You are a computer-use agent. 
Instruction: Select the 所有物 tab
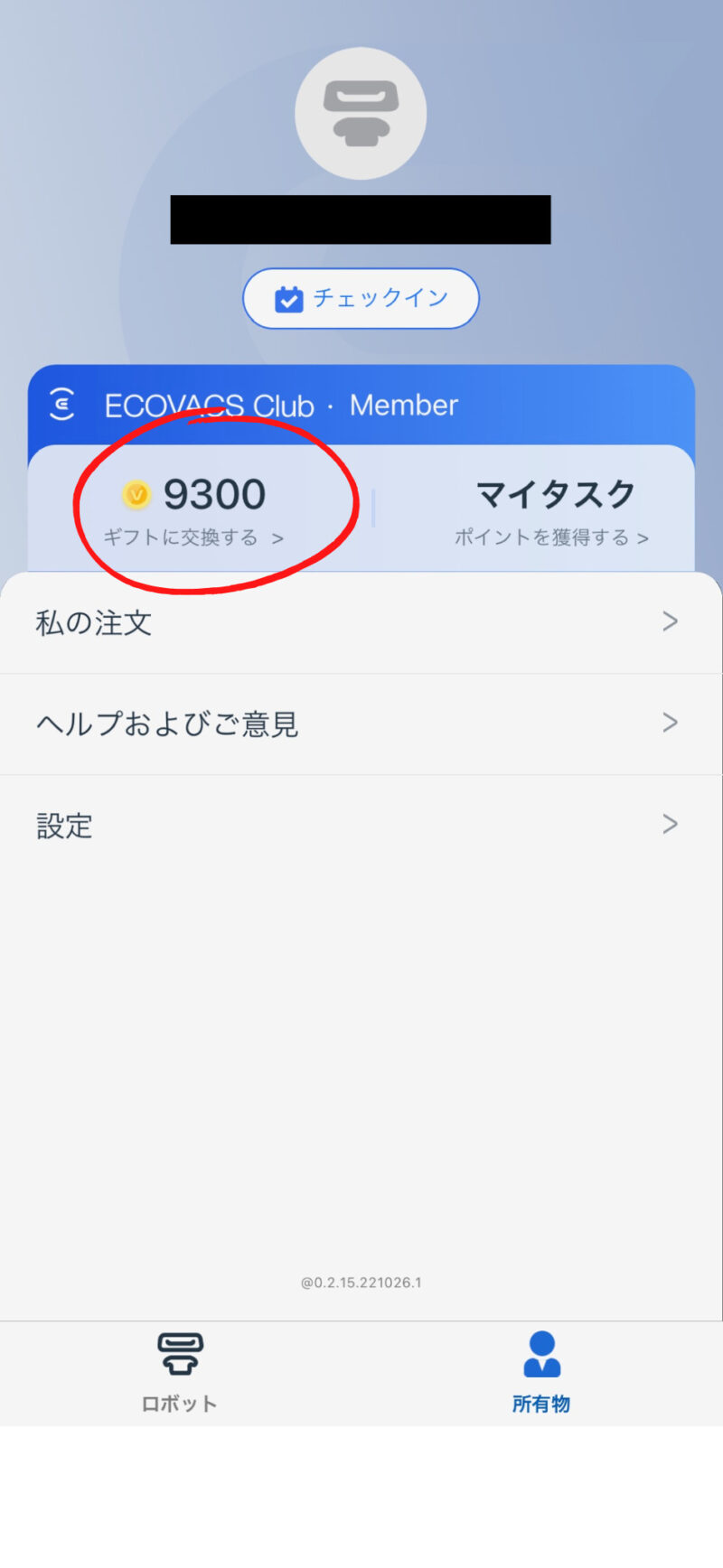pos(541,1373)
